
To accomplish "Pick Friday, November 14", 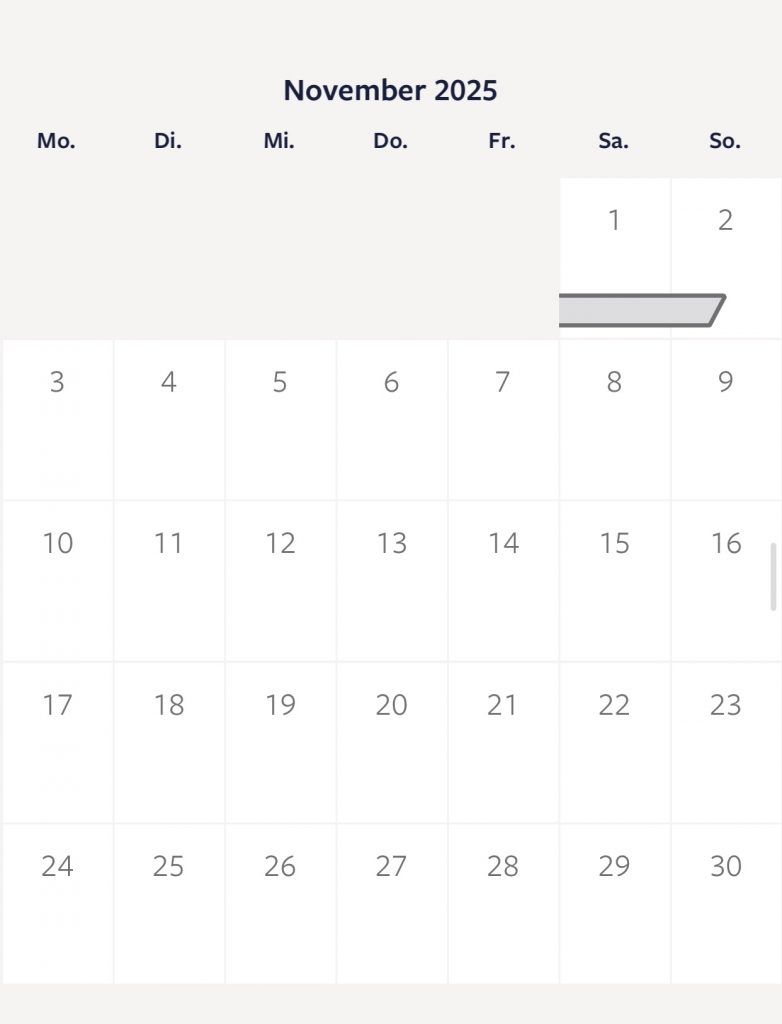I will [x=503, y=580].
